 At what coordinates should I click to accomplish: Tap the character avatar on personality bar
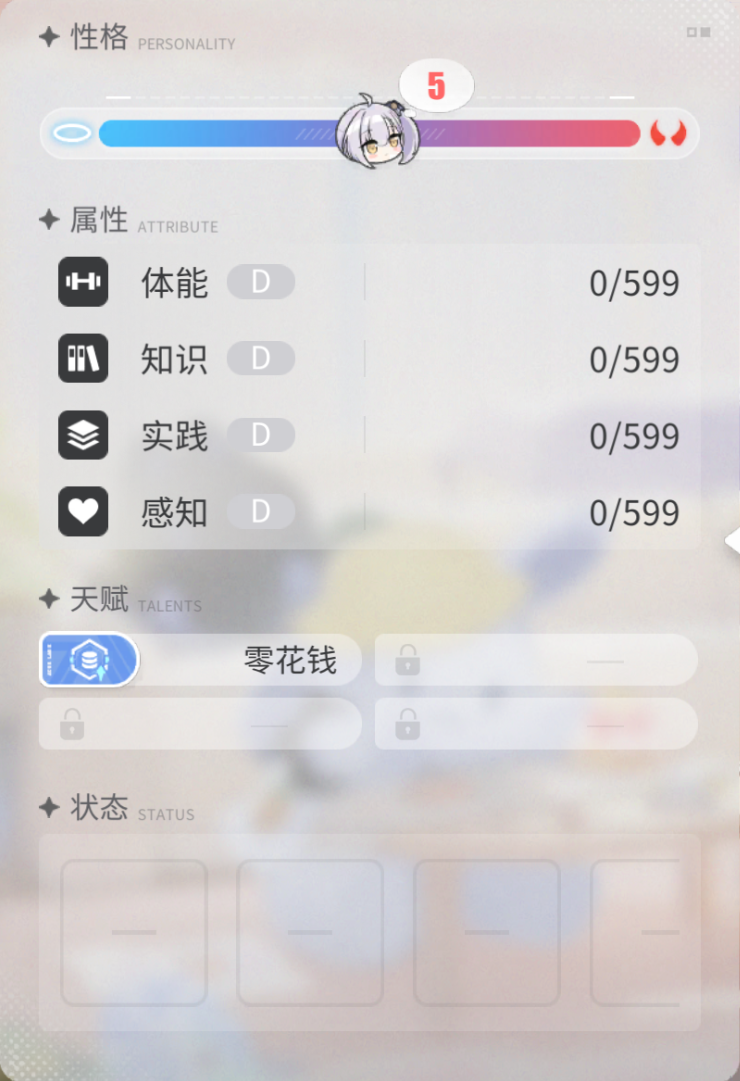pos(376,133)
